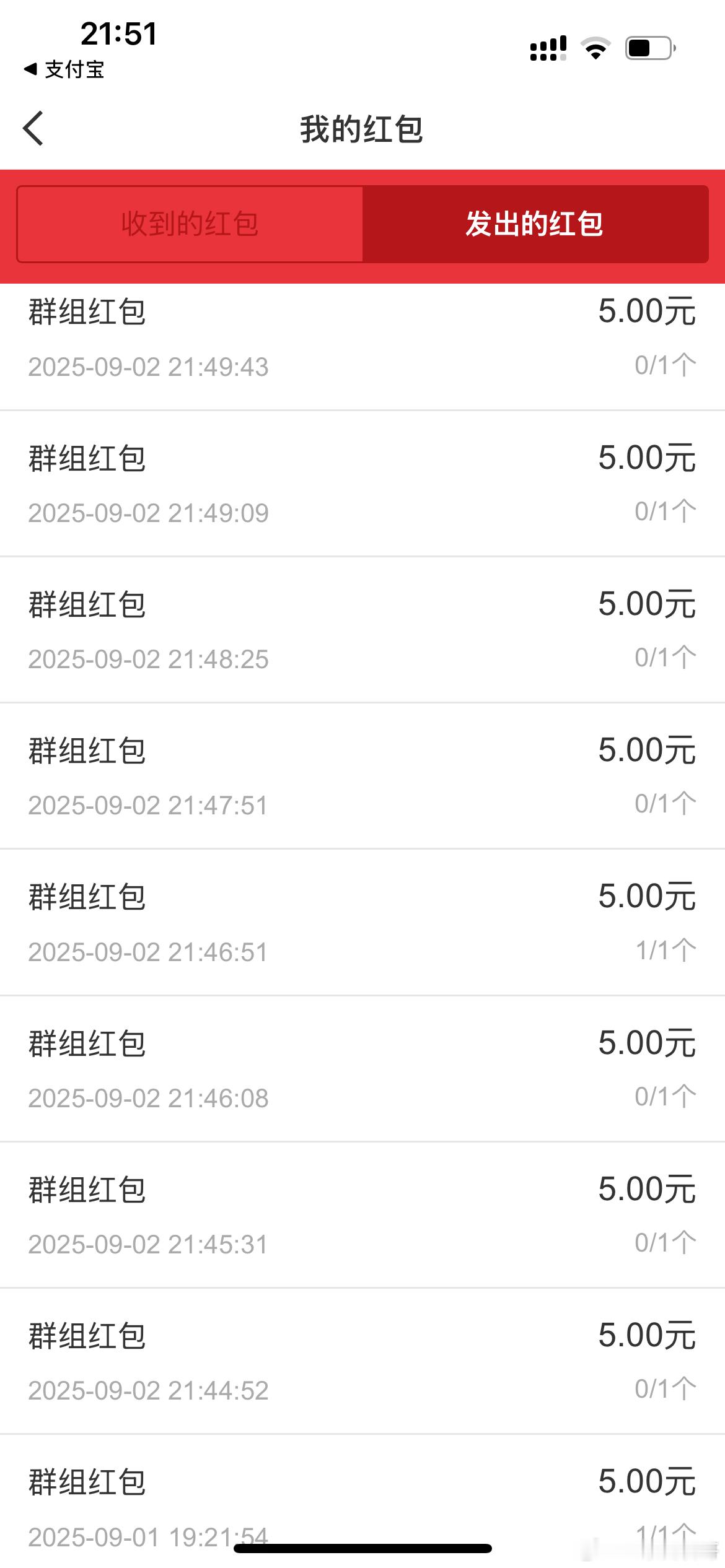Image resolution: width=725 pixels, height=1568 pixels.
Task: Open the red packet sent at 21:49:43
Action: (x=362, y=347)
